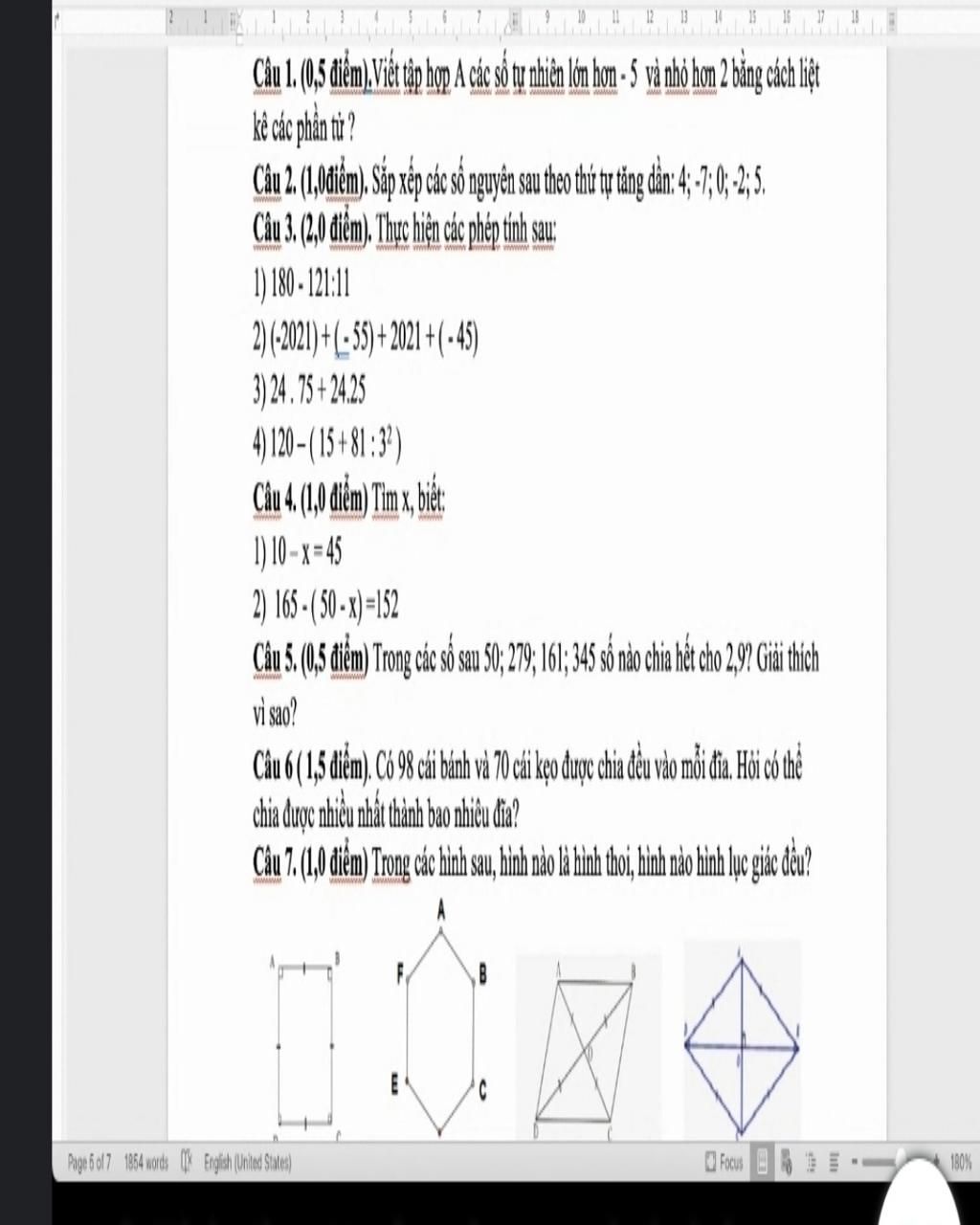Open the spelling and grammar check icon
980x1225 pixels.
[187, 1163]
